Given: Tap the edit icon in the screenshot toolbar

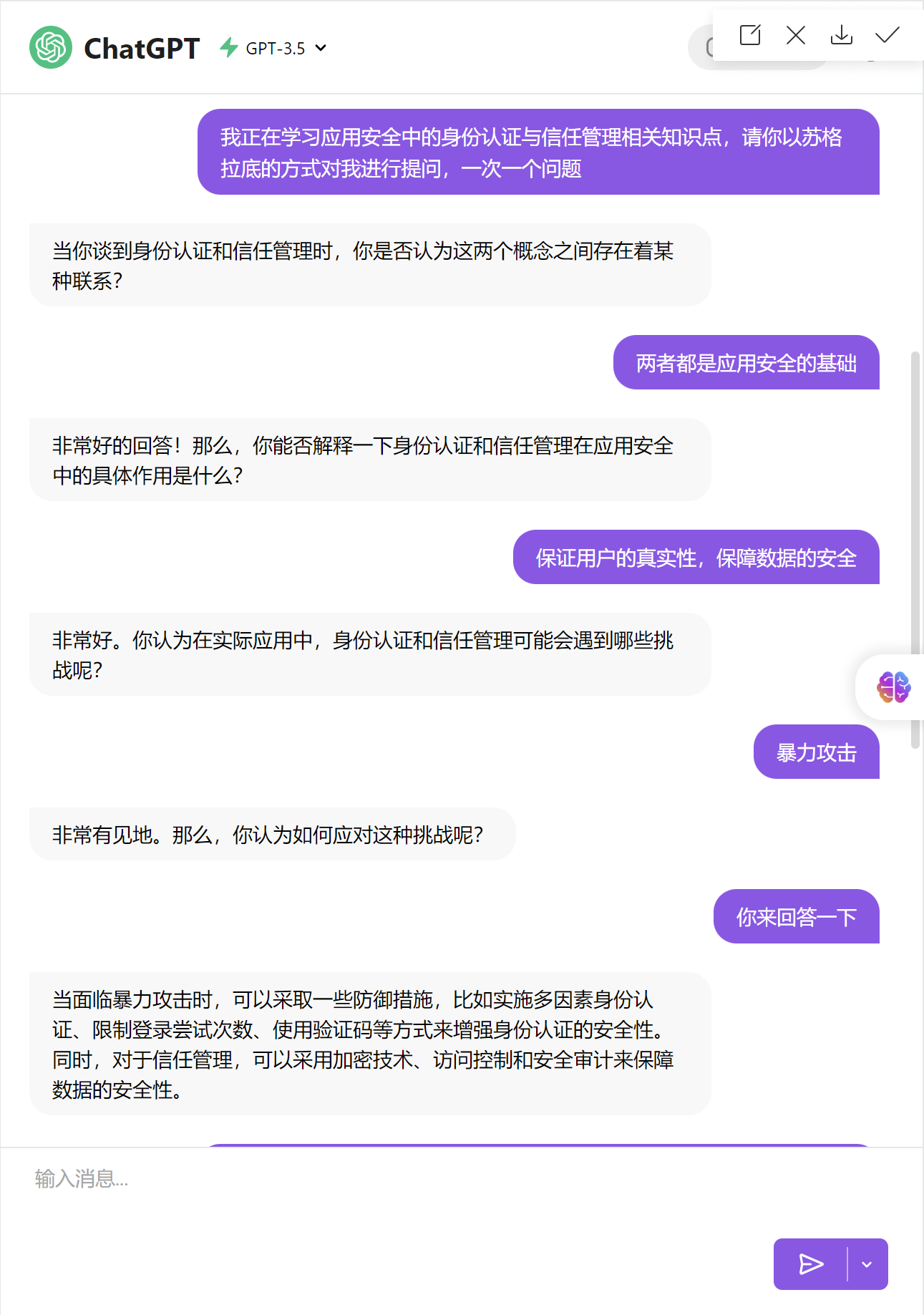Looking at the screenshot, I should [x=749, y=35].
